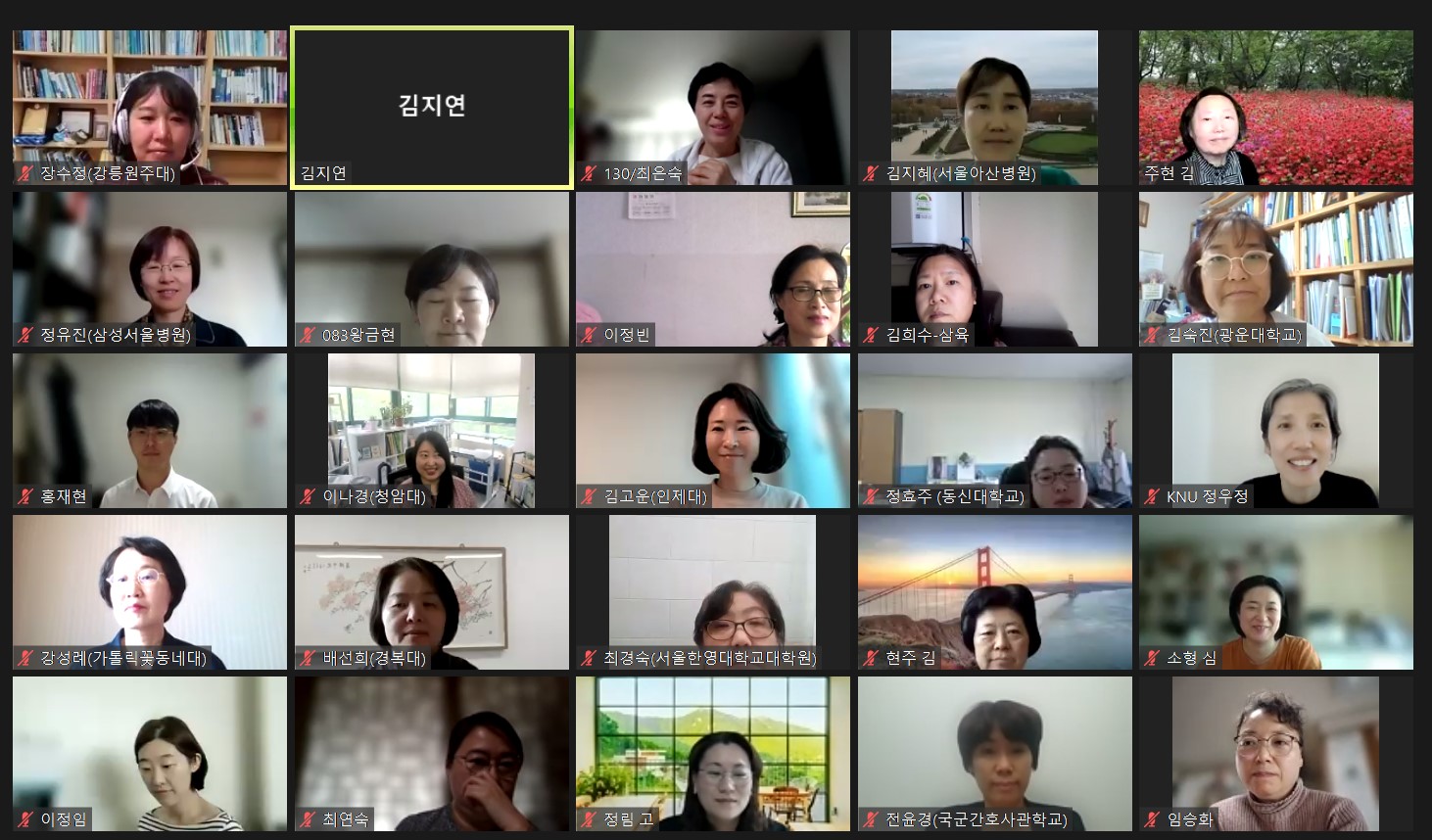The image size is (1432, 840).
Task: Open 130/최은숙 video tile
Action: 713,108
